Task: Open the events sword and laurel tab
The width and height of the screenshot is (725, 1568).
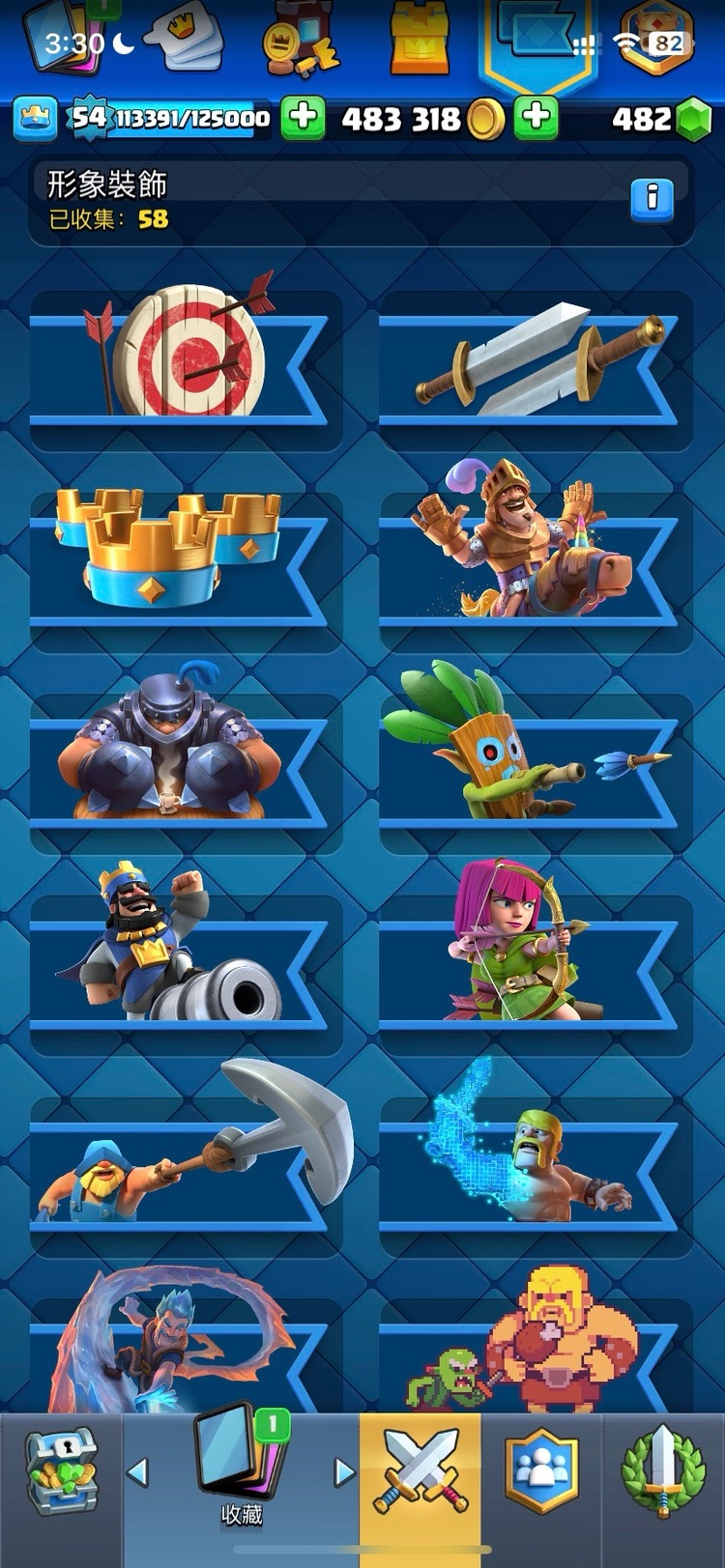Action: point(663,1473)
